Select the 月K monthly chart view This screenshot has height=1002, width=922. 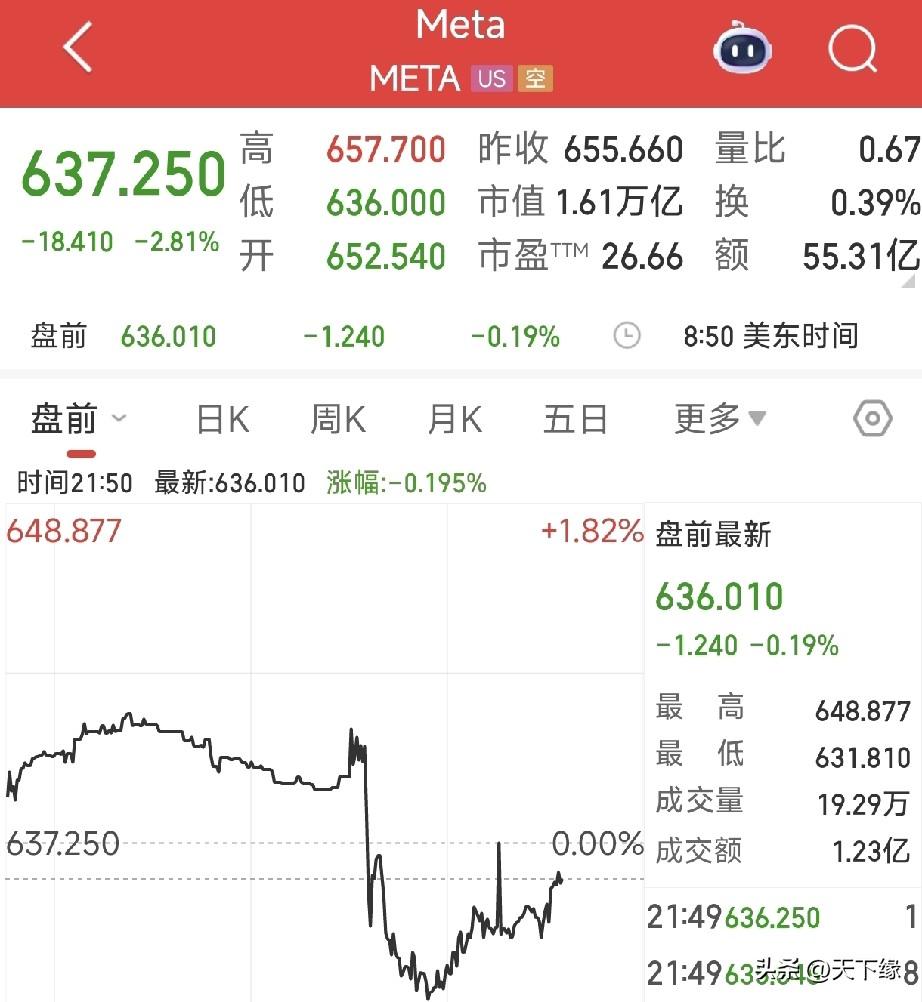(x=454, y=419)
